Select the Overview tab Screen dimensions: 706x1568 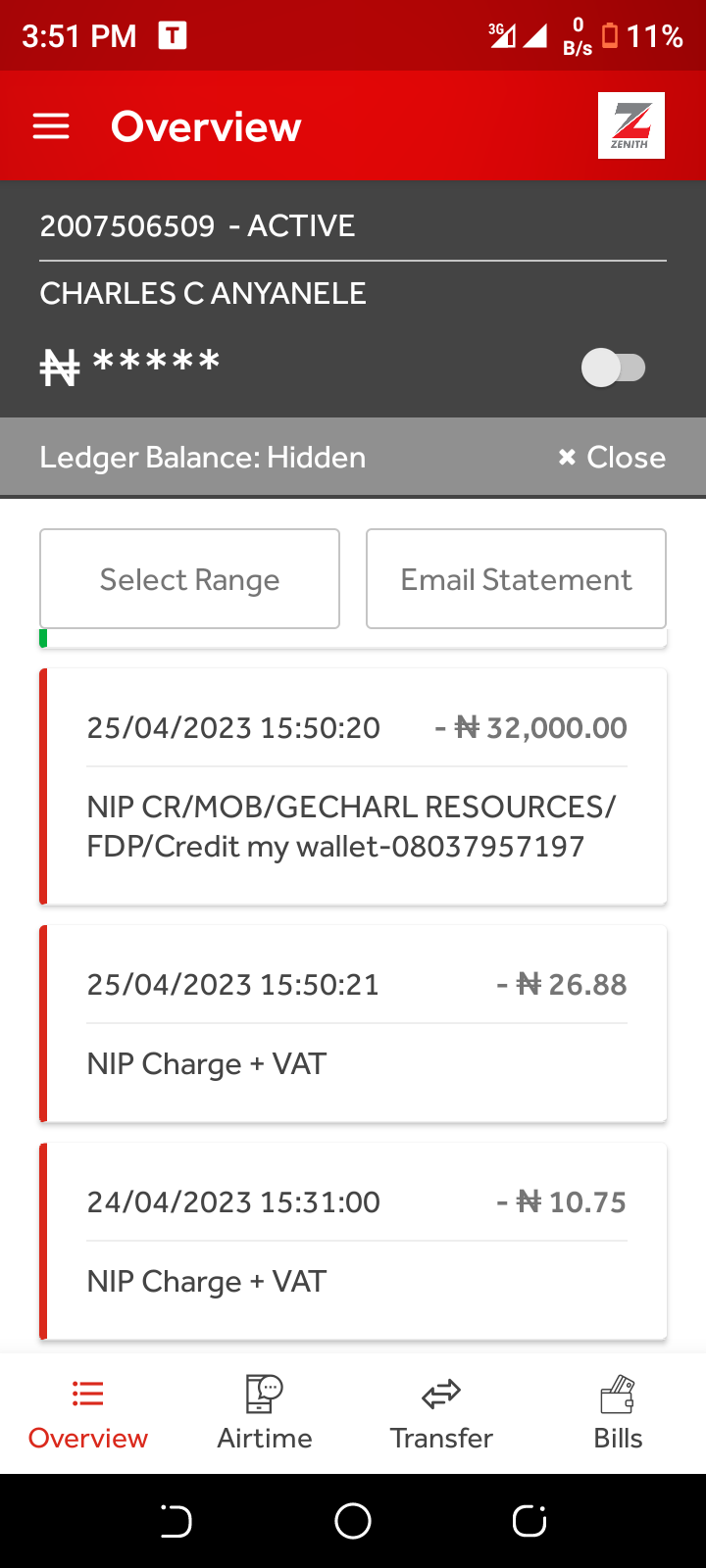click(x=88, y=1412)
